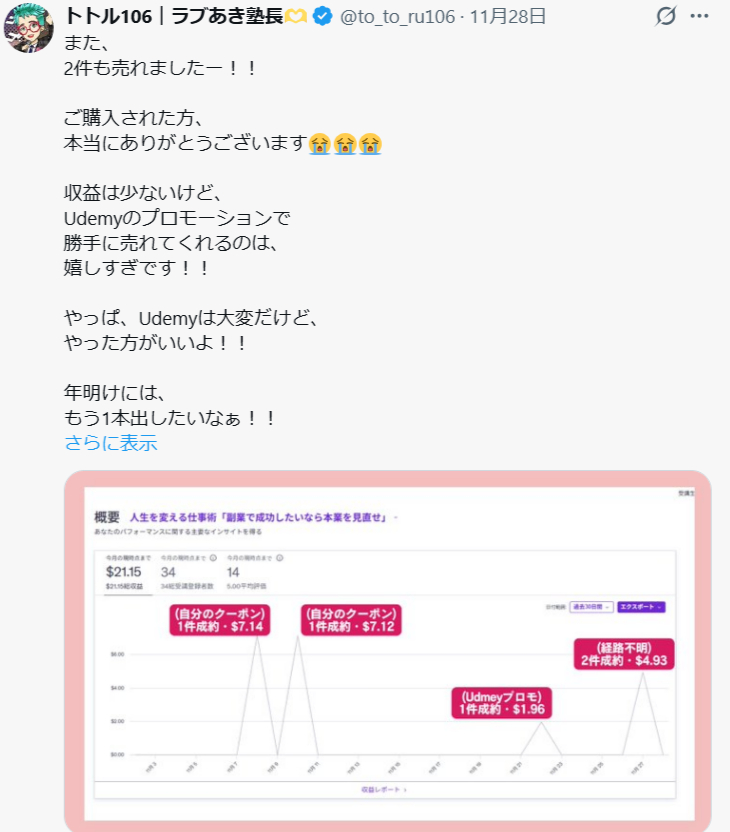Open the 11月28日 post timestamp
Screen dimensions: 730x832
point(508,16)
